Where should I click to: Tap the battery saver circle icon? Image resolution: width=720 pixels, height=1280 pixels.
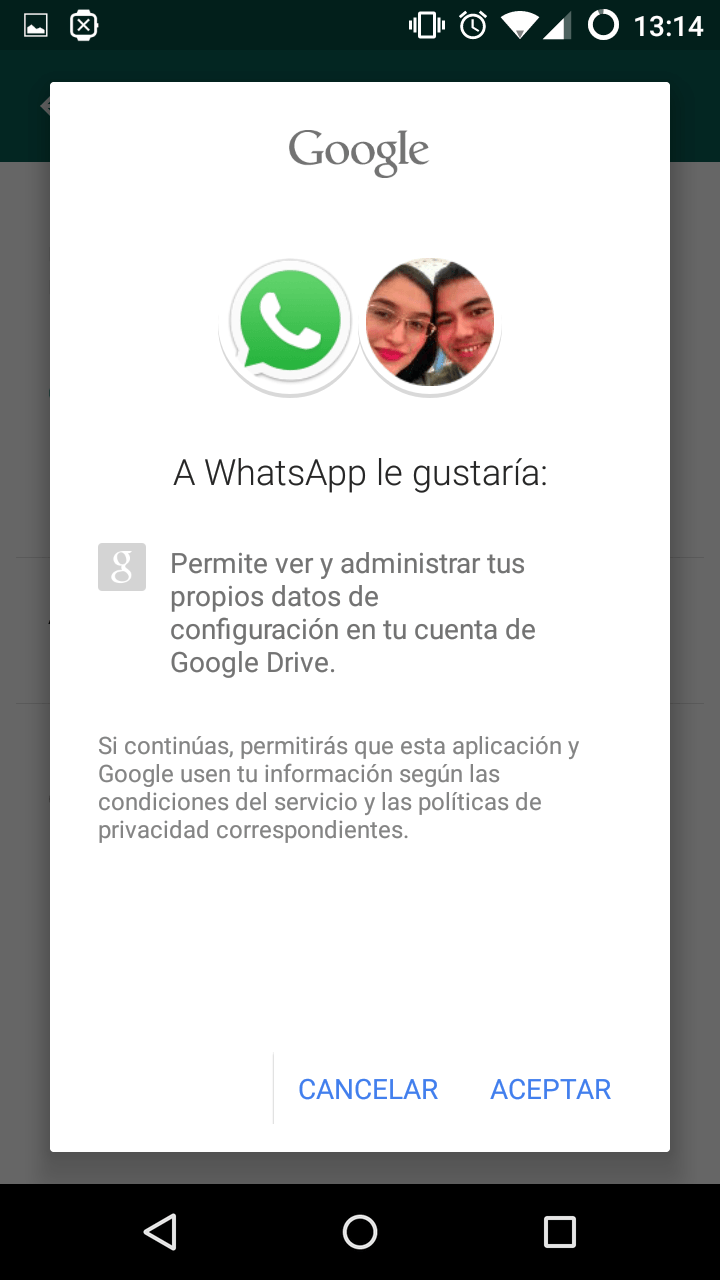[x=605, y=24]
